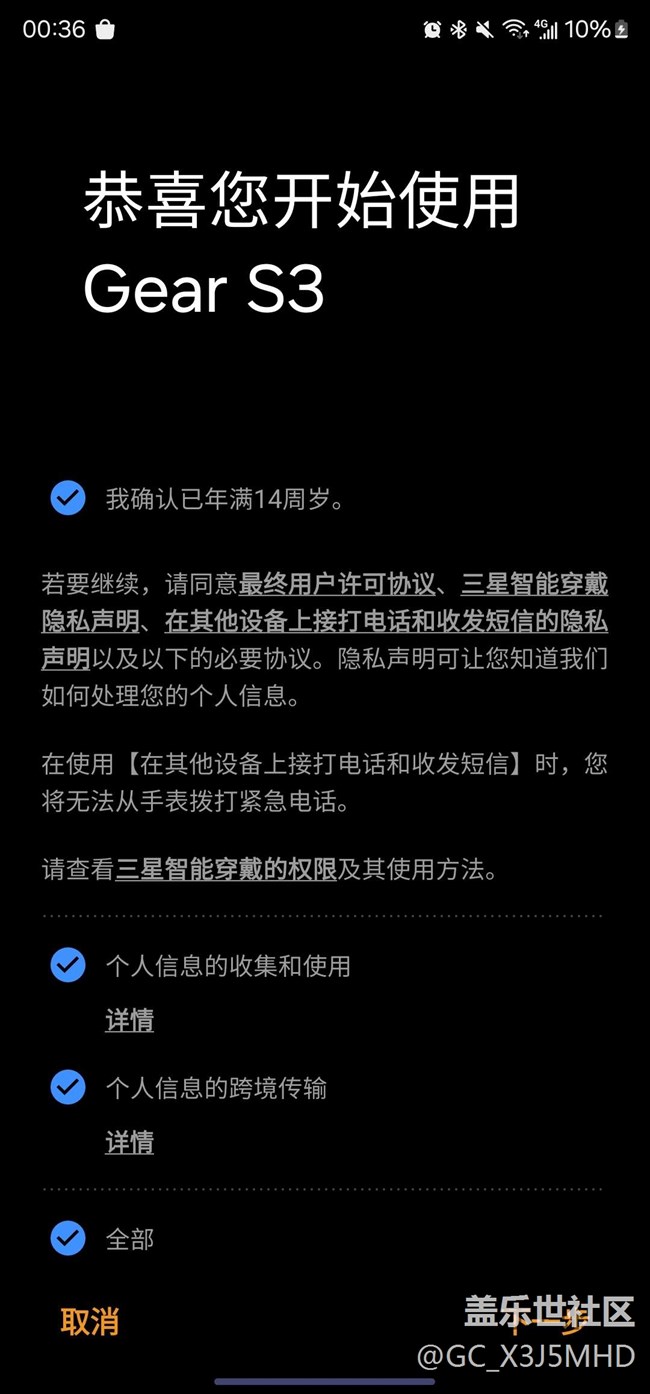Tap the 取消 cancel button
Viewport: 650px width, 1394px height.
point(90,1322)
